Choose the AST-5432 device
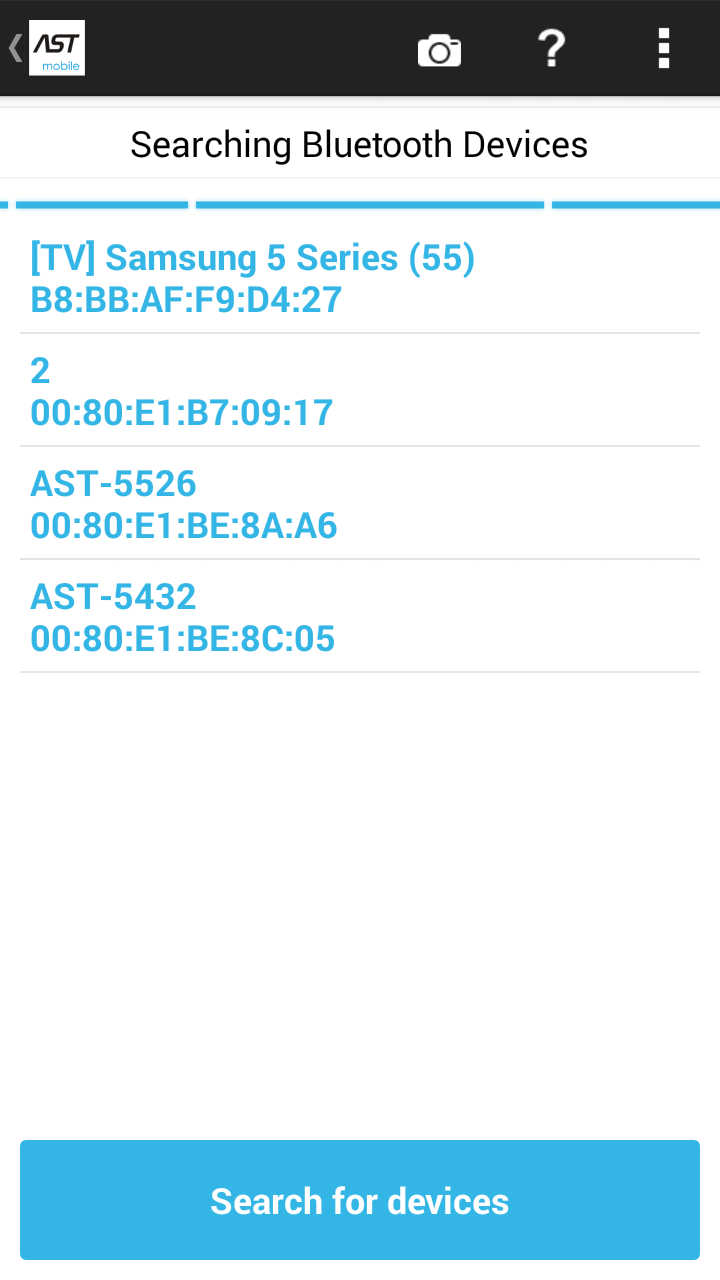 click(360, 617)
